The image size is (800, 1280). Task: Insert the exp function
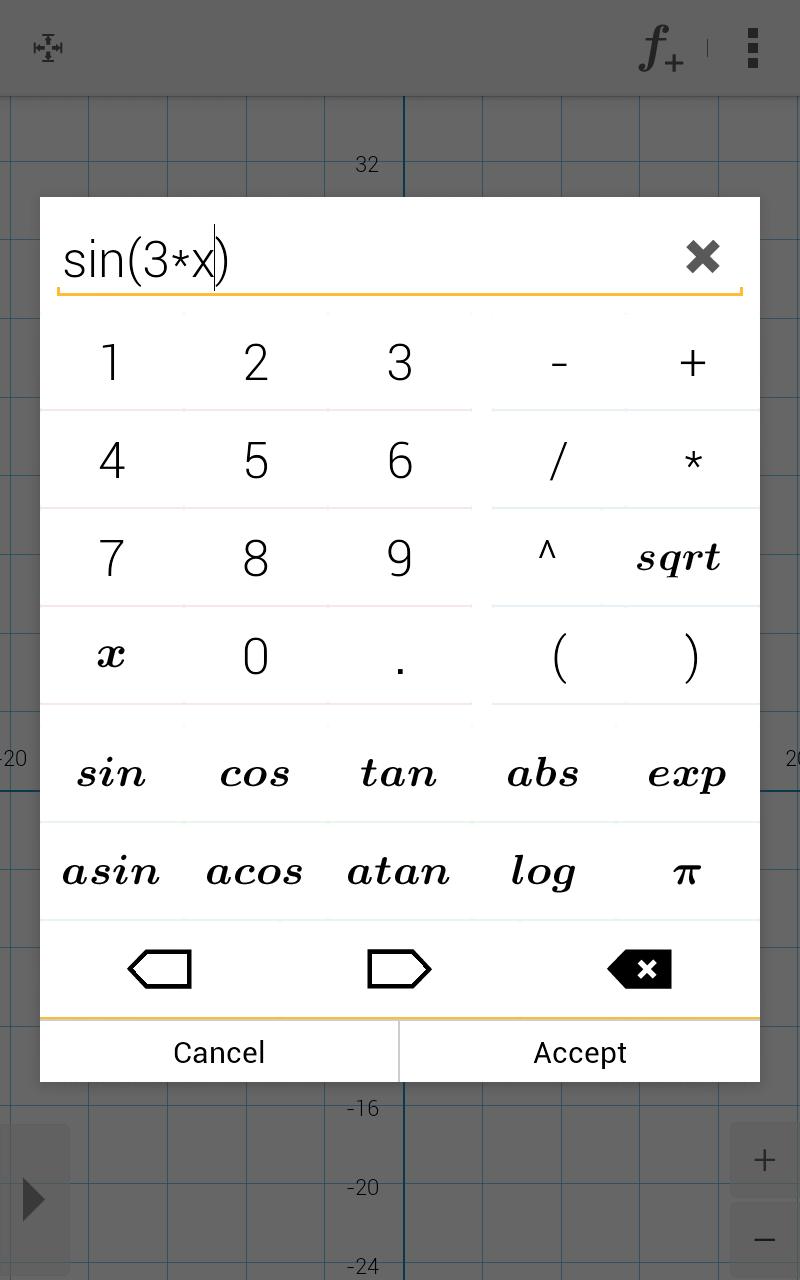coord(687,774)
